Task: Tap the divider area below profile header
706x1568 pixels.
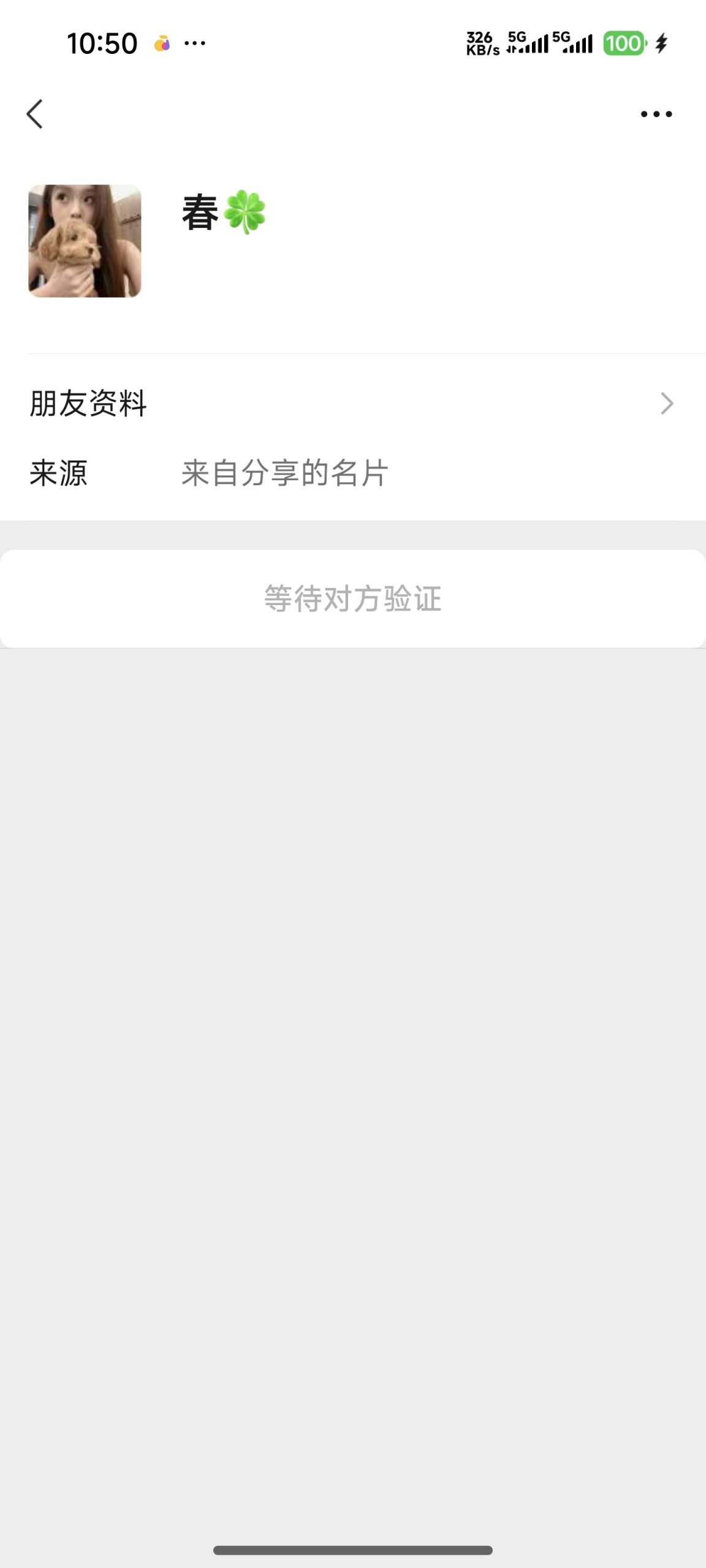Action: (353, 353)
